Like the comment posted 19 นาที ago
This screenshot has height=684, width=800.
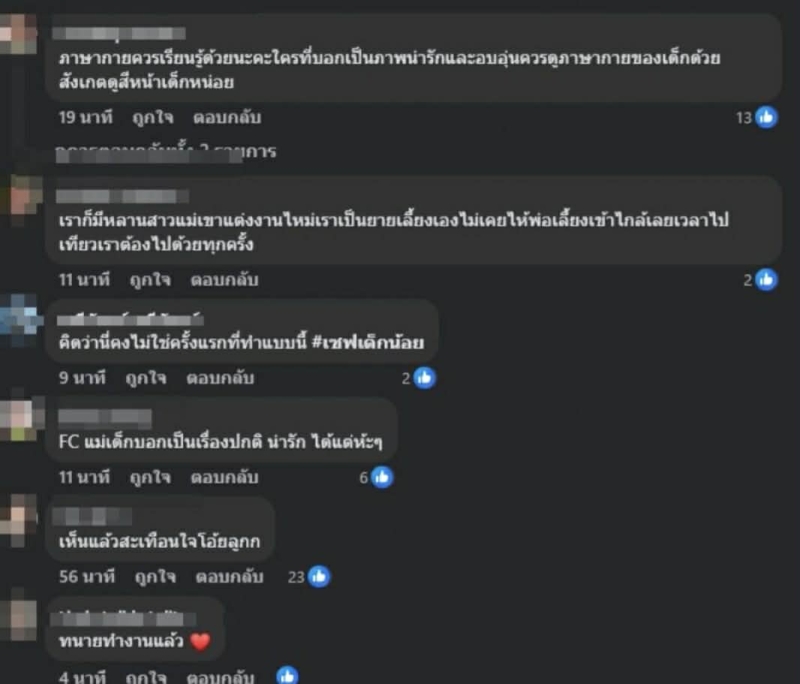154,117
